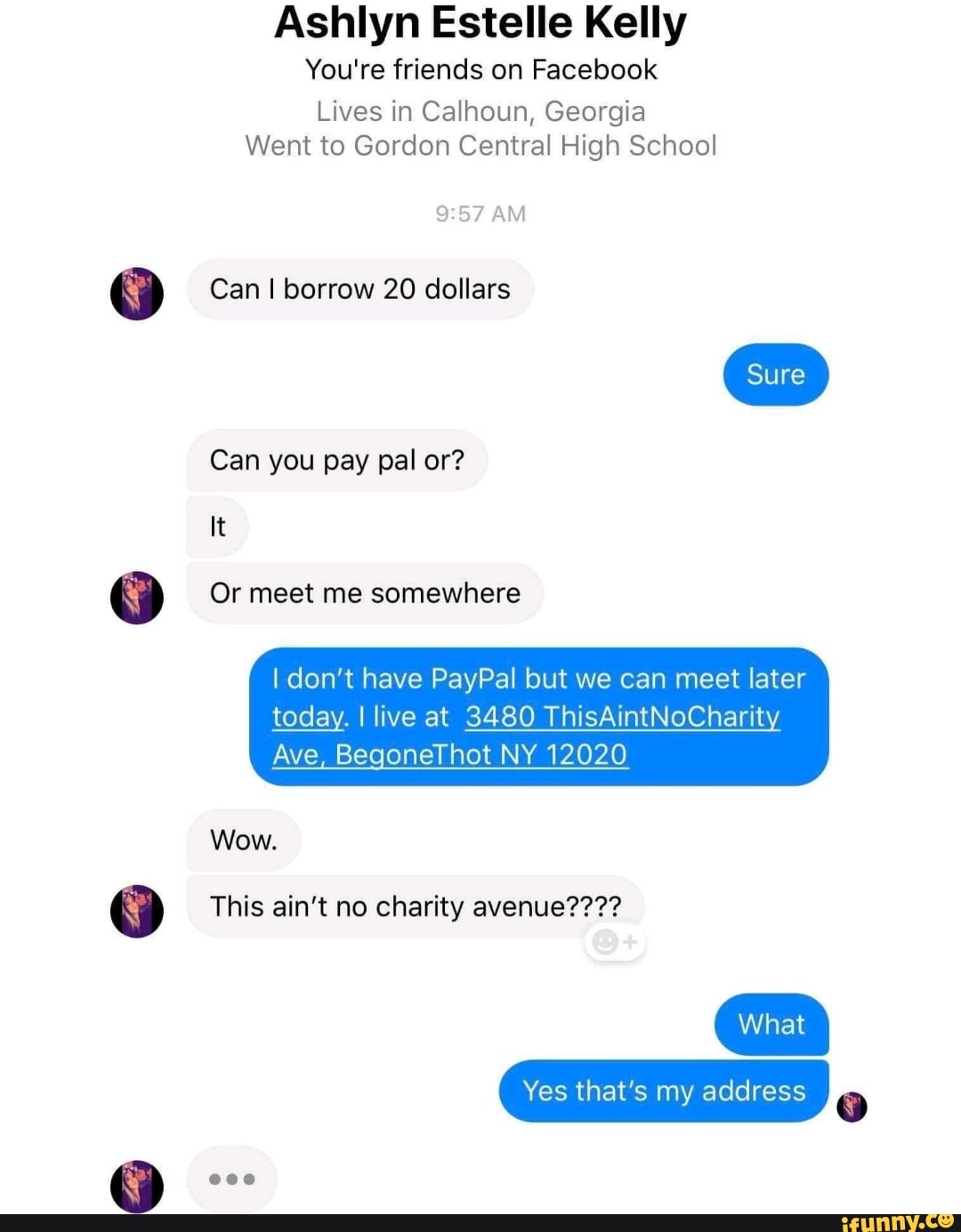Screen dimensions: 961x1232
Task: Open the 'You're friends on Facebook' section
Action: 481,69
